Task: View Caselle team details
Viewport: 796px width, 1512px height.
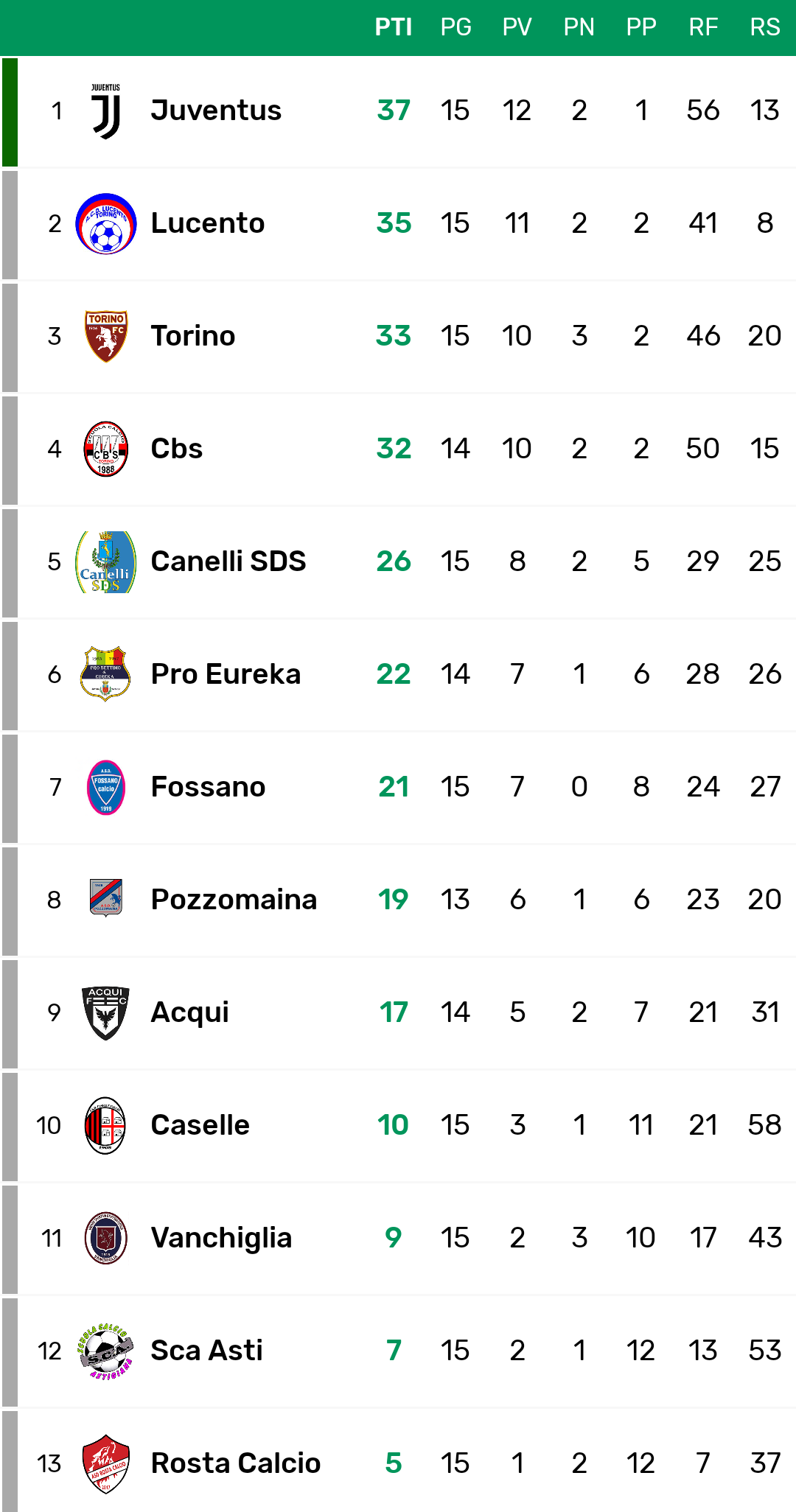Action: pyautogui.click(x=398, y=1126)
